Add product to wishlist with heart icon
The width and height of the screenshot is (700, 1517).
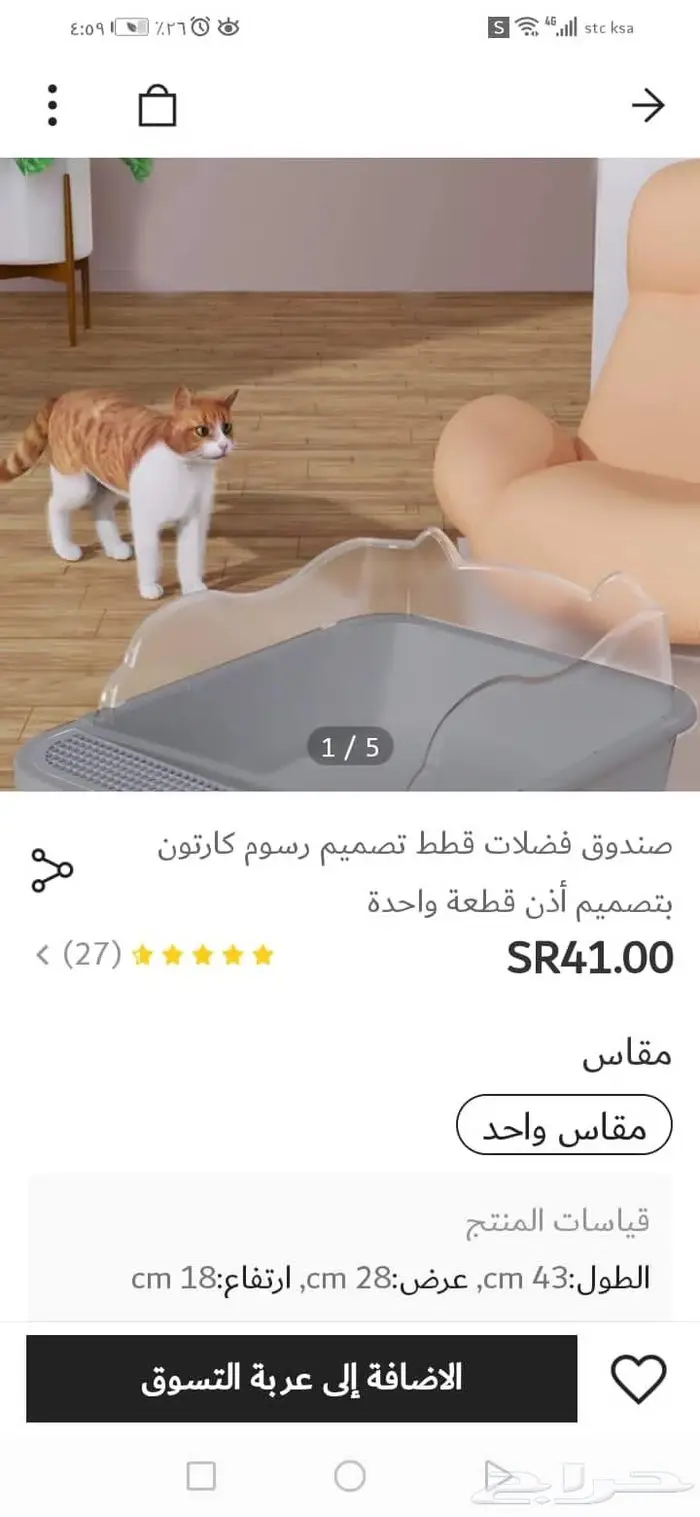pyautogui.click(x=638, y=1379)
